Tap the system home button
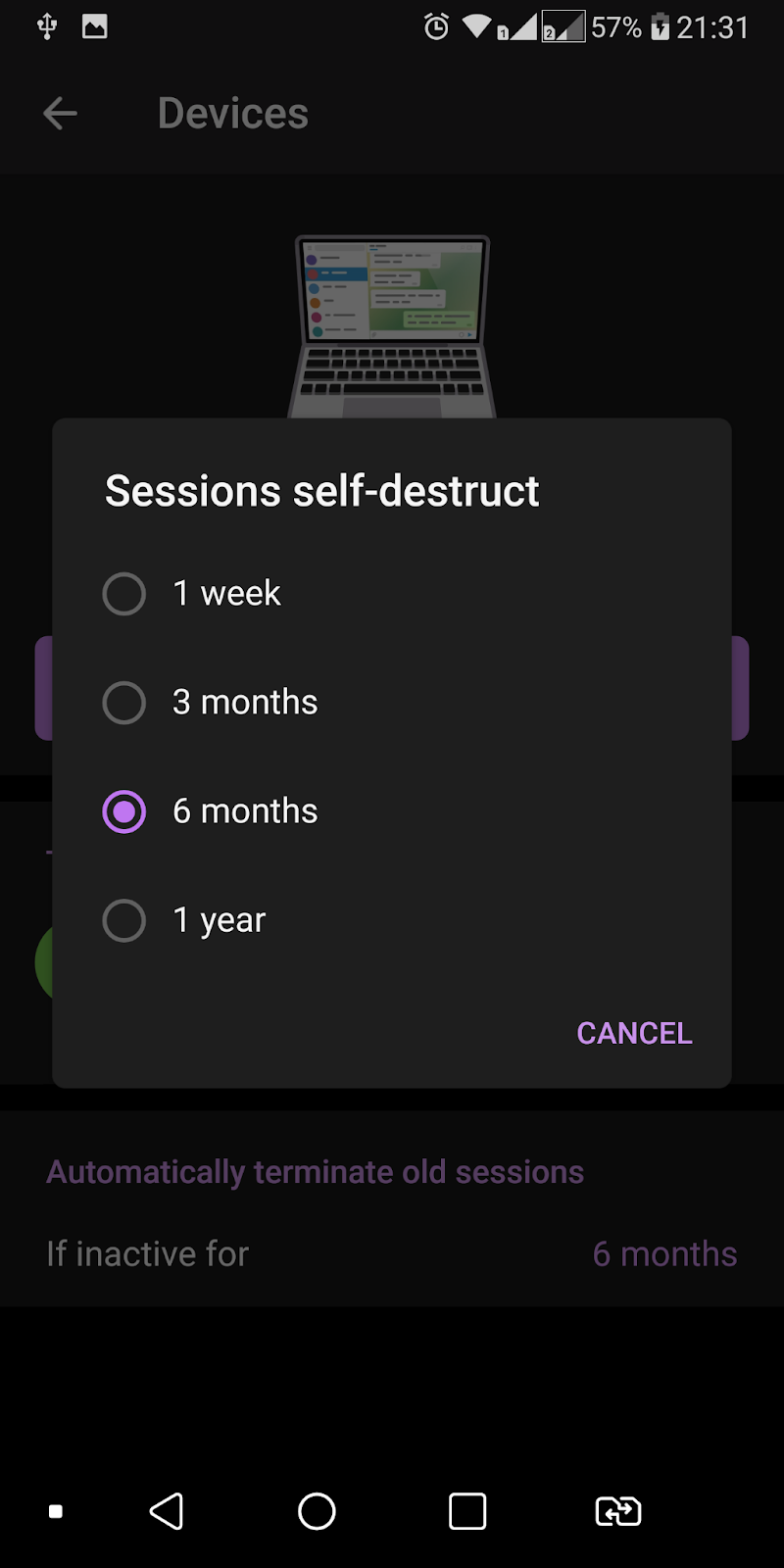 [317, 1511]
